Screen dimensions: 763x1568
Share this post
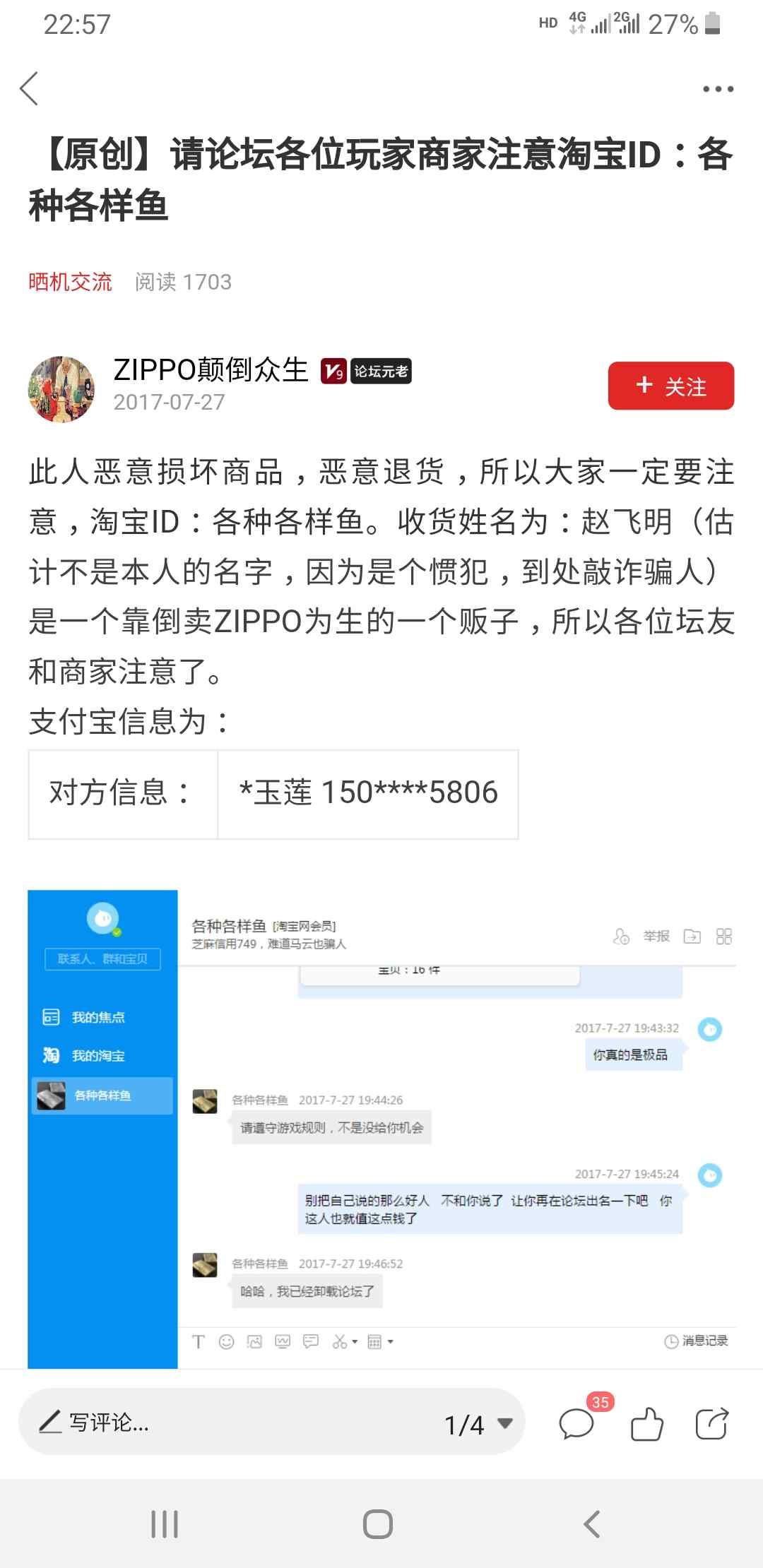(x=711, y=1423)
